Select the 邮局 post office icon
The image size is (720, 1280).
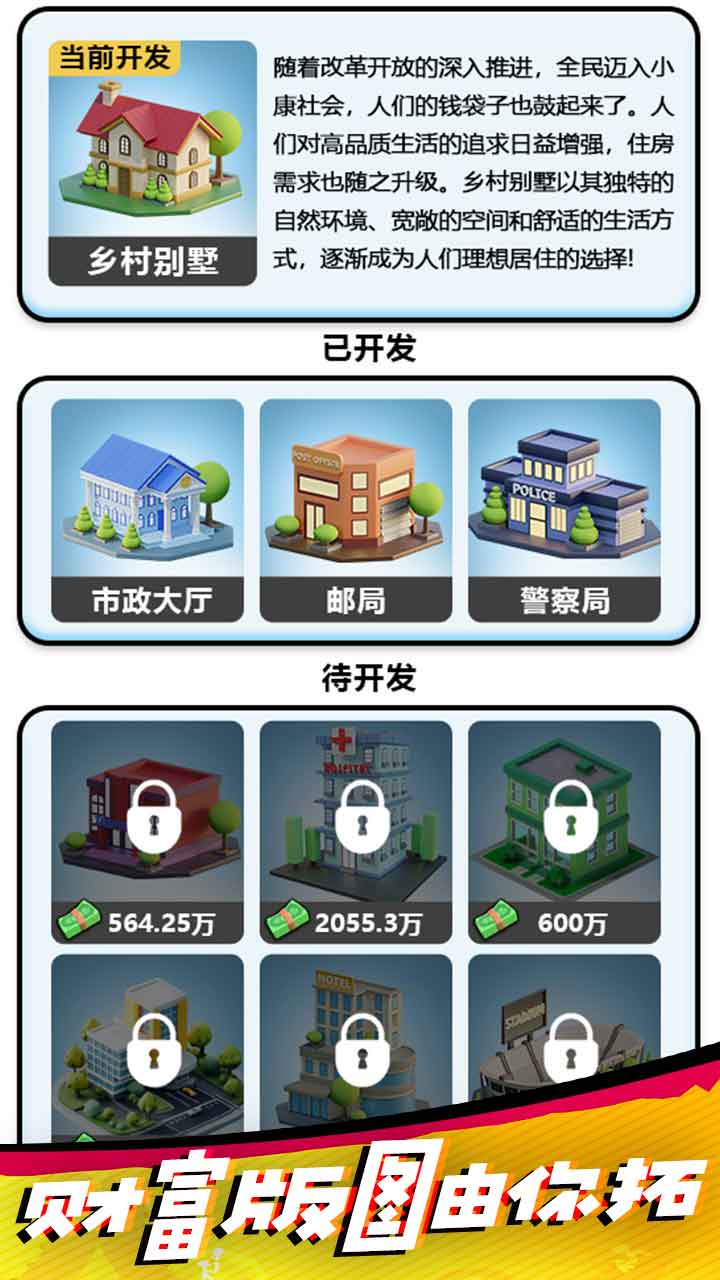[x=356, y=490]
